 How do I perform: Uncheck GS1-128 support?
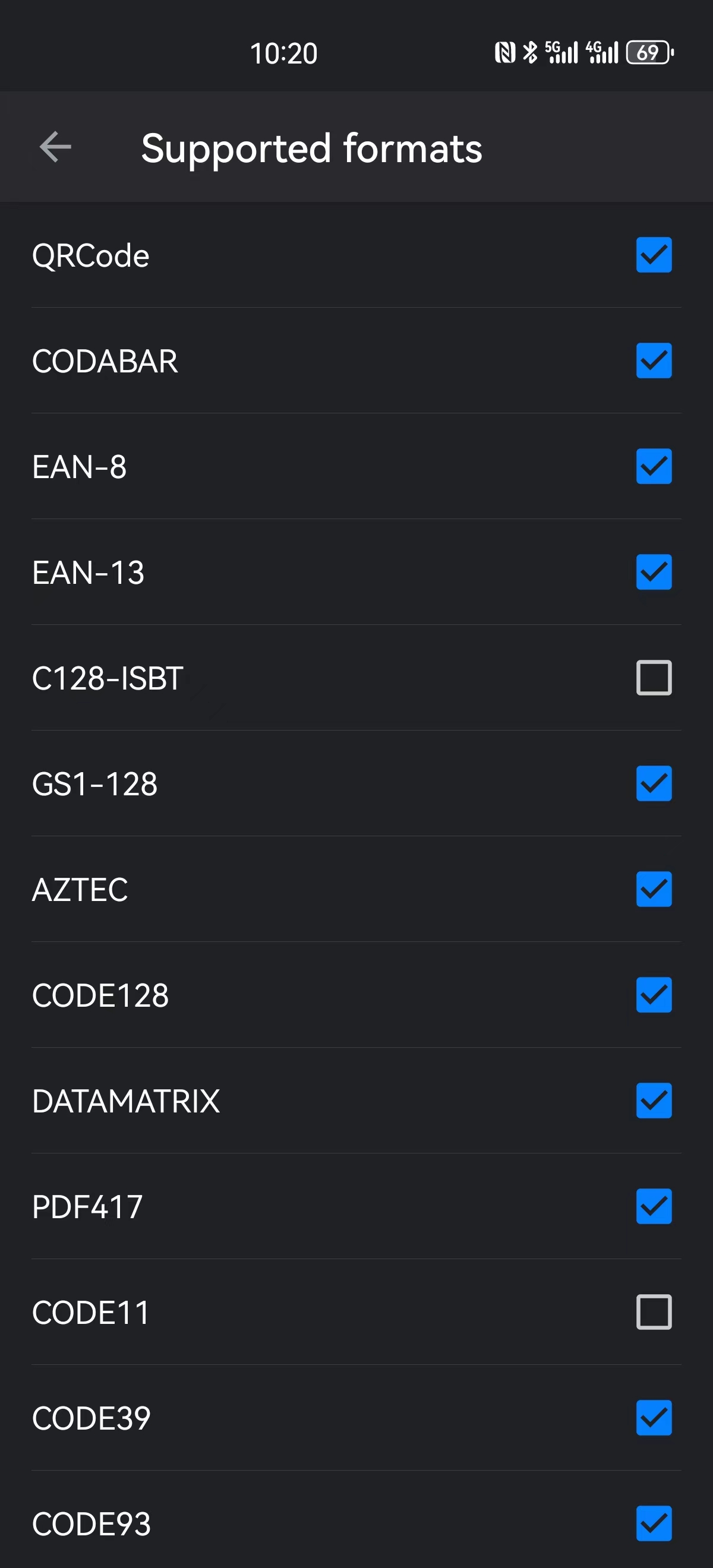pyautogui.click(x=654, y=784)
